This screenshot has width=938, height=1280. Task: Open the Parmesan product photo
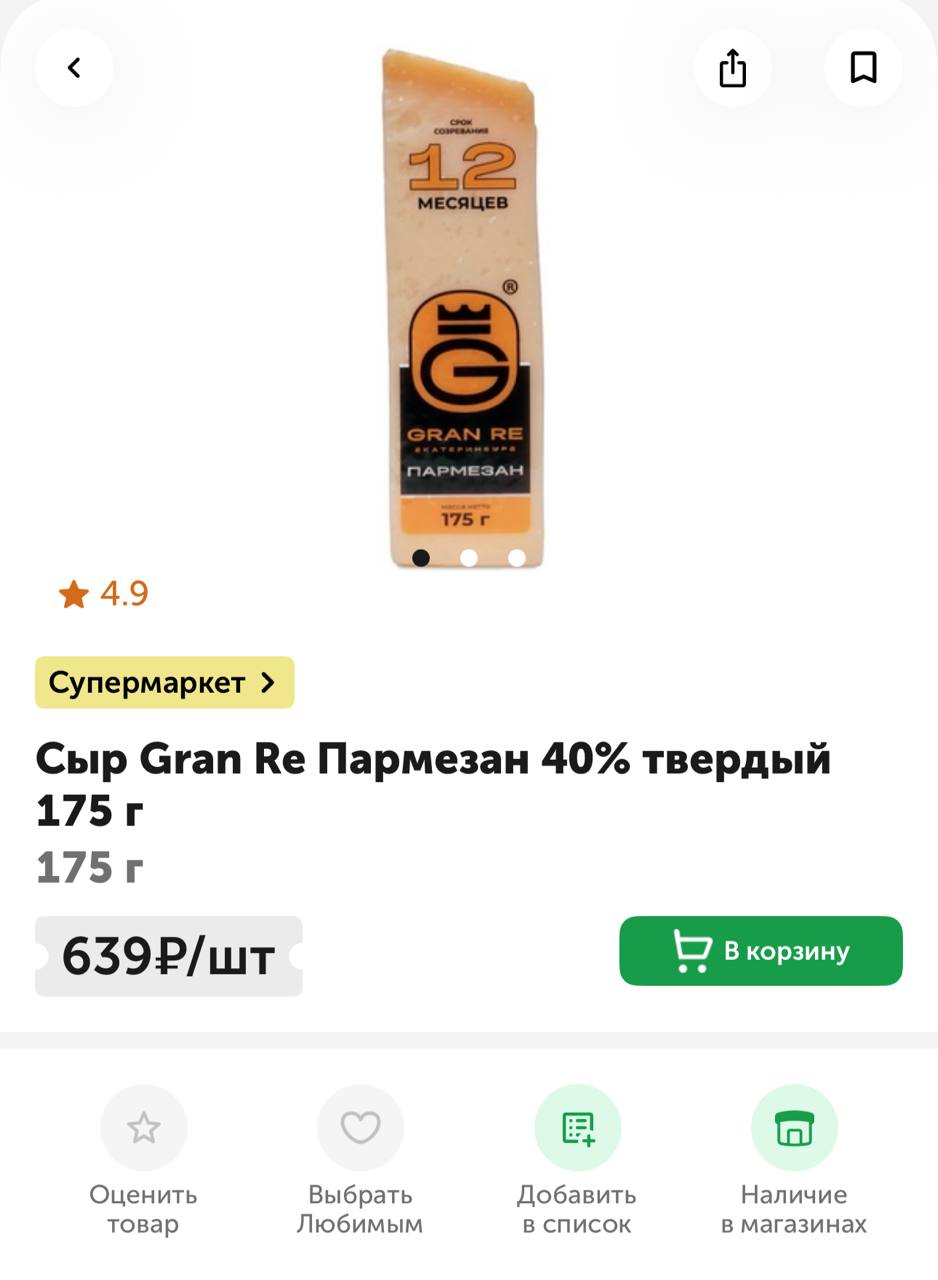click(x=463, y=300)
